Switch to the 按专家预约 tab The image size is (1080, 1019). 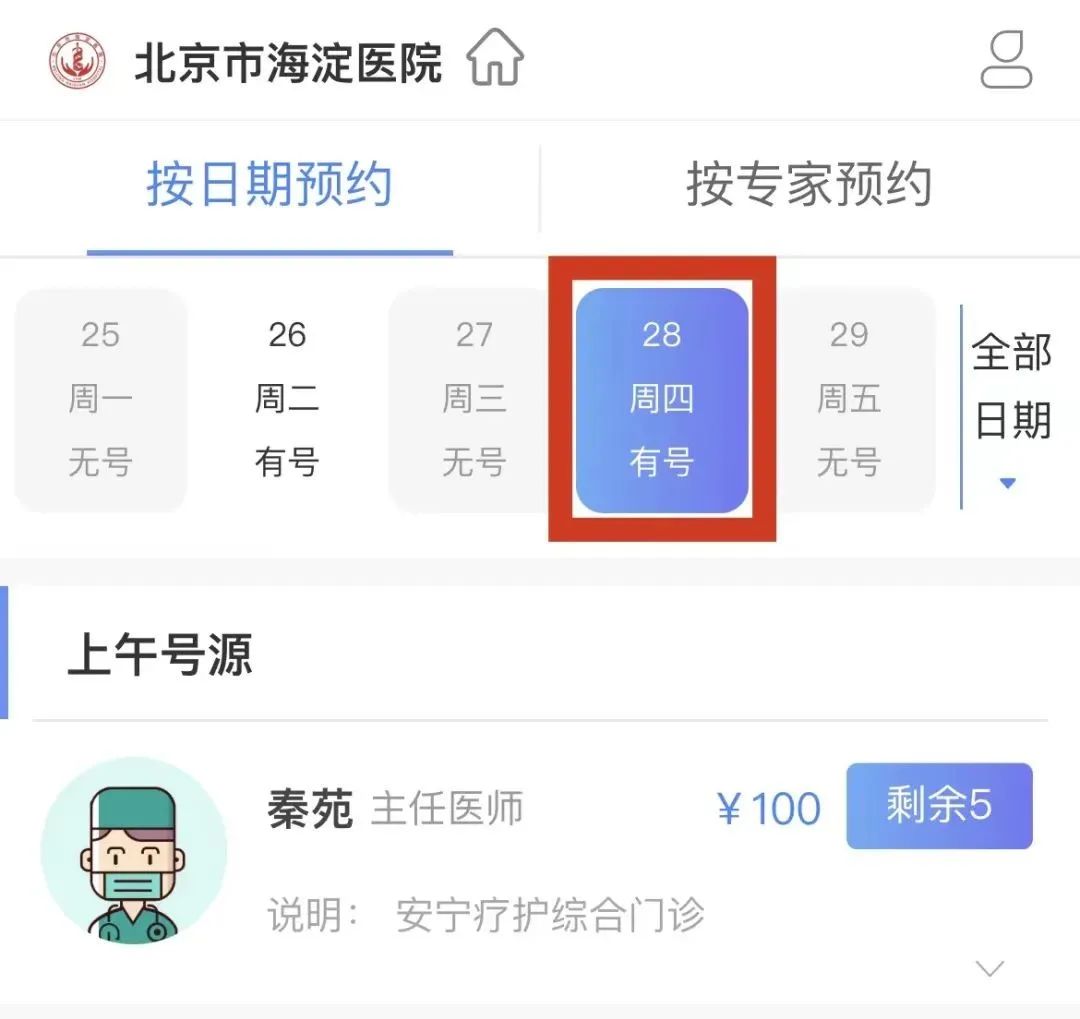pos(809,186)
